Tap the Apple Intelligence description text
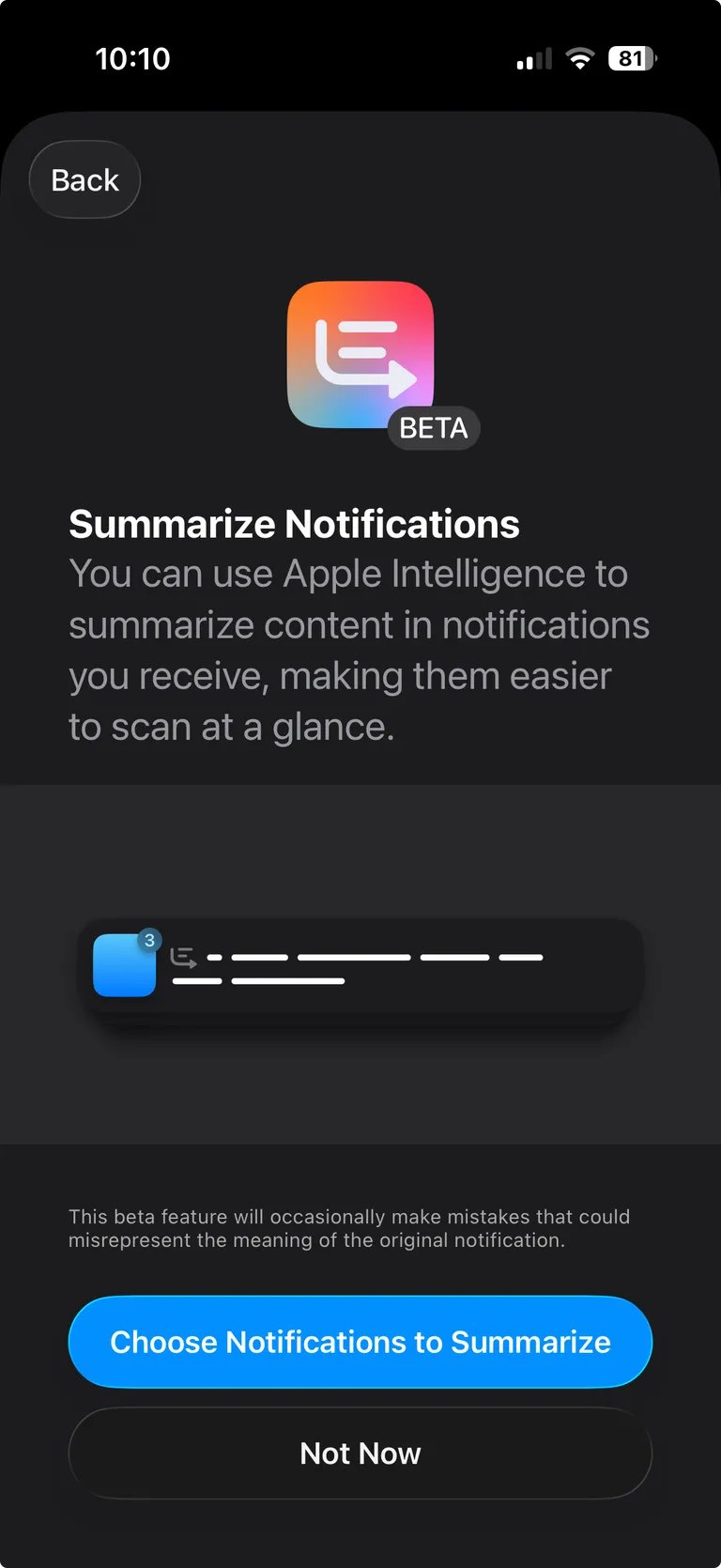 point(360,650)
